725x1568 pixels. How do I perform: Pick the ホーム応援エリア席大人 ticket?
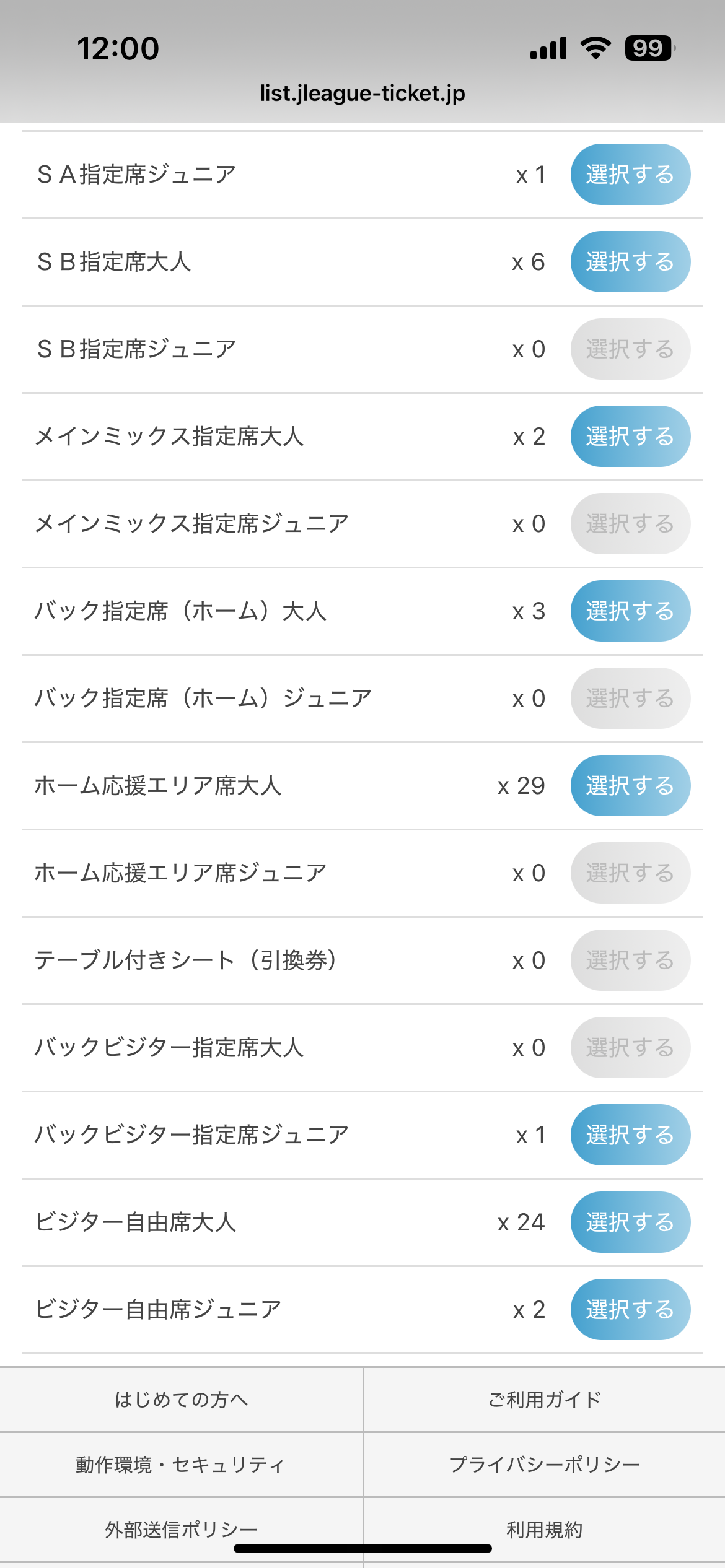pos(630,786)
